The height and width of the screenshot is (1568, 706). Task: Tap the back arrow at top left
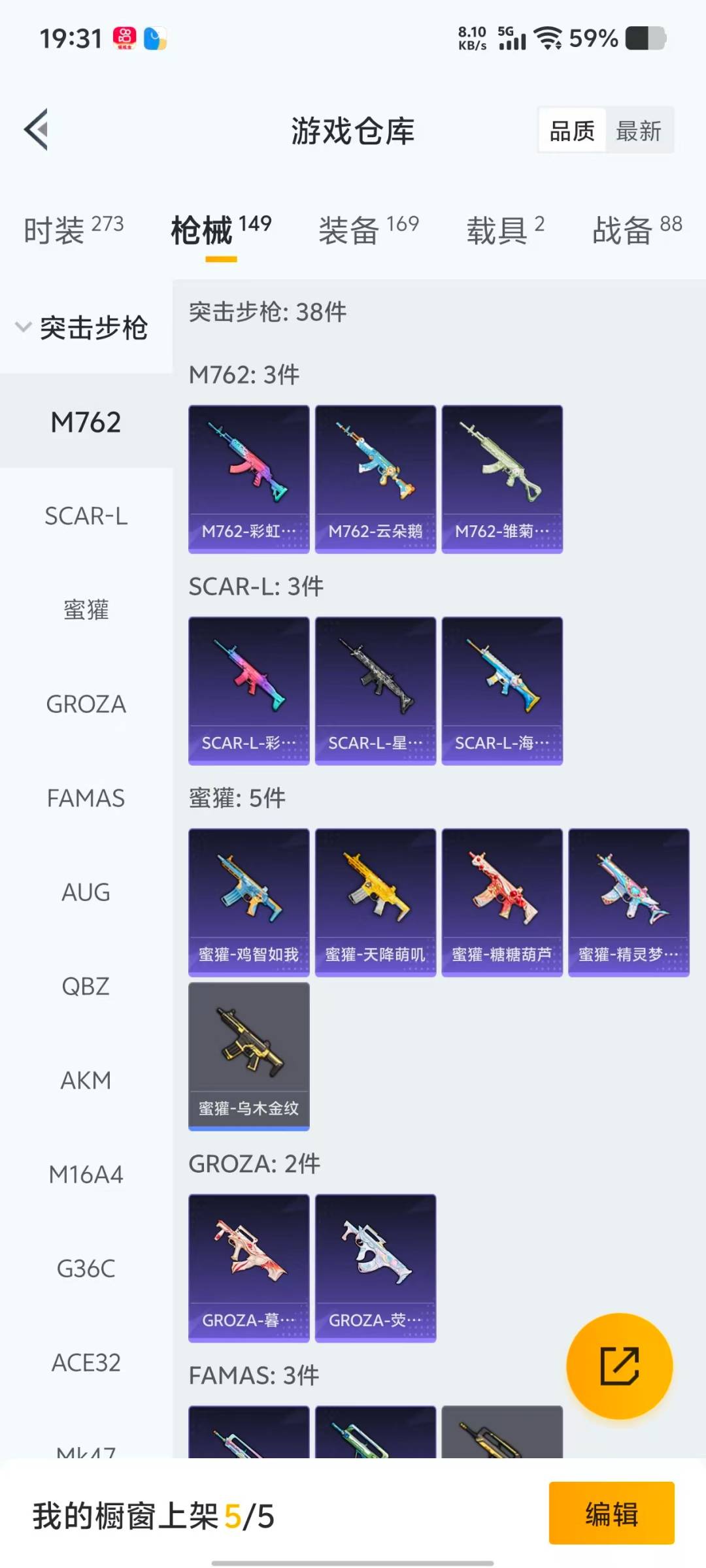point(37,129)
